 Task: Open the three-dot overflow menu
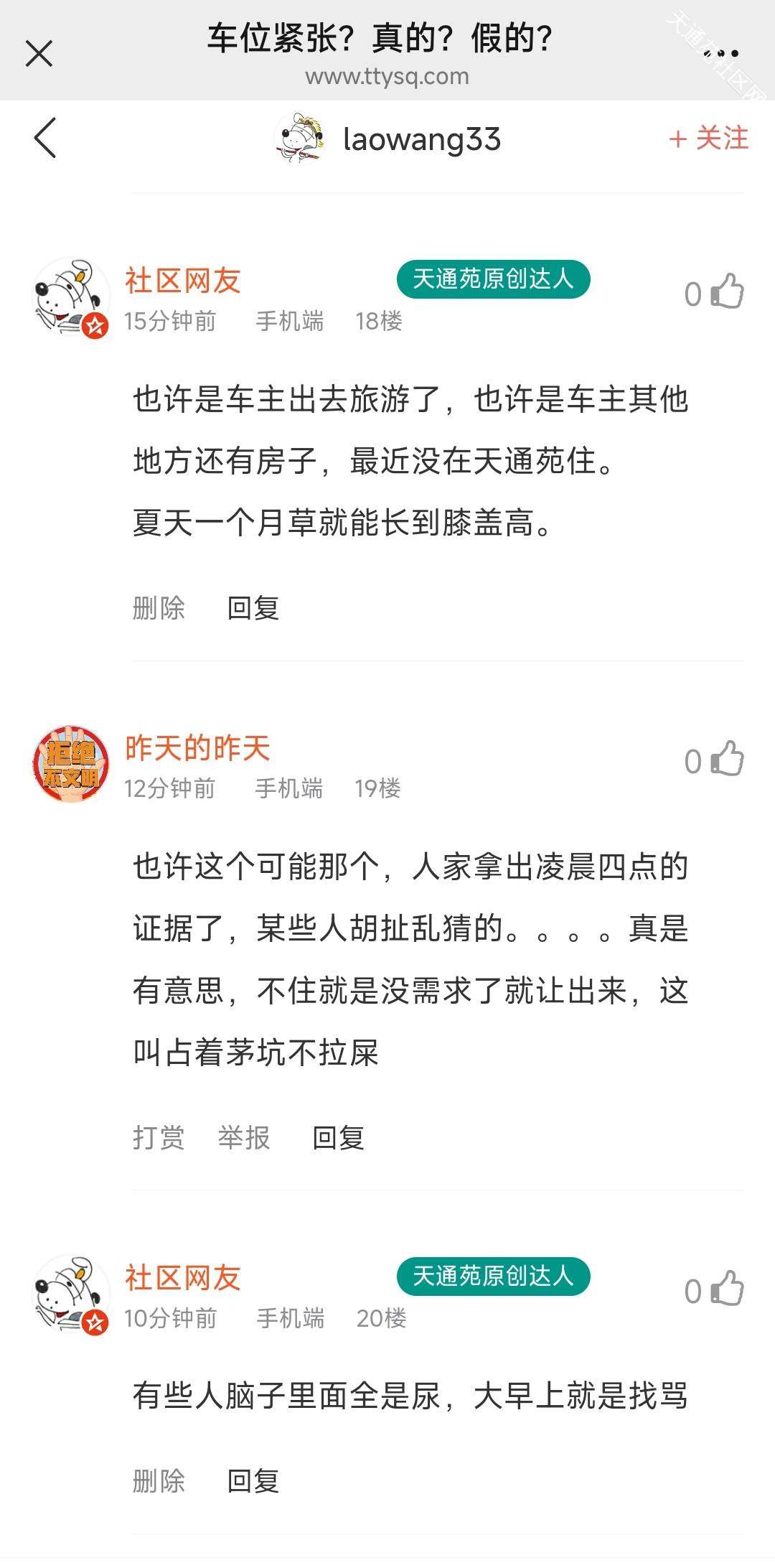point(721,53)
